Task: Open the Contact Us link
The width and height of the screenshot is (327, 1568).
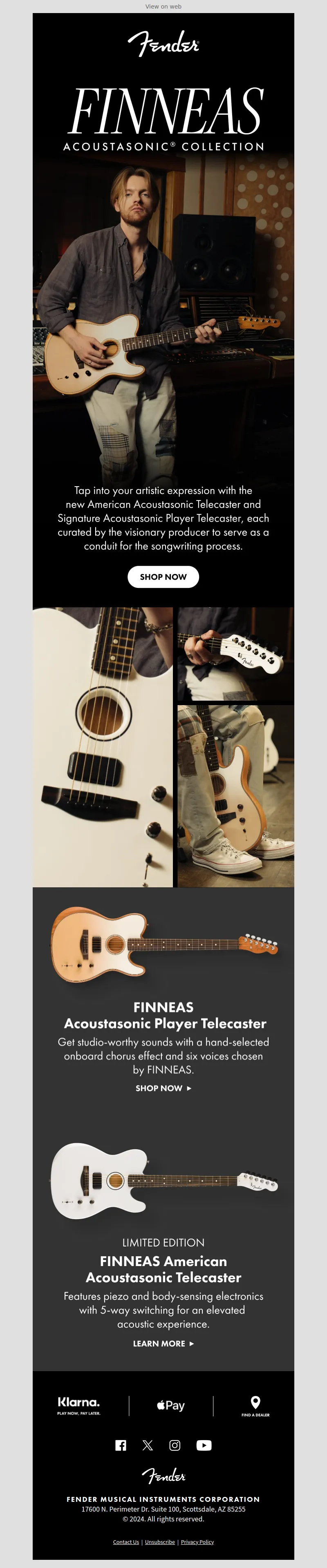Action: 126,1542
